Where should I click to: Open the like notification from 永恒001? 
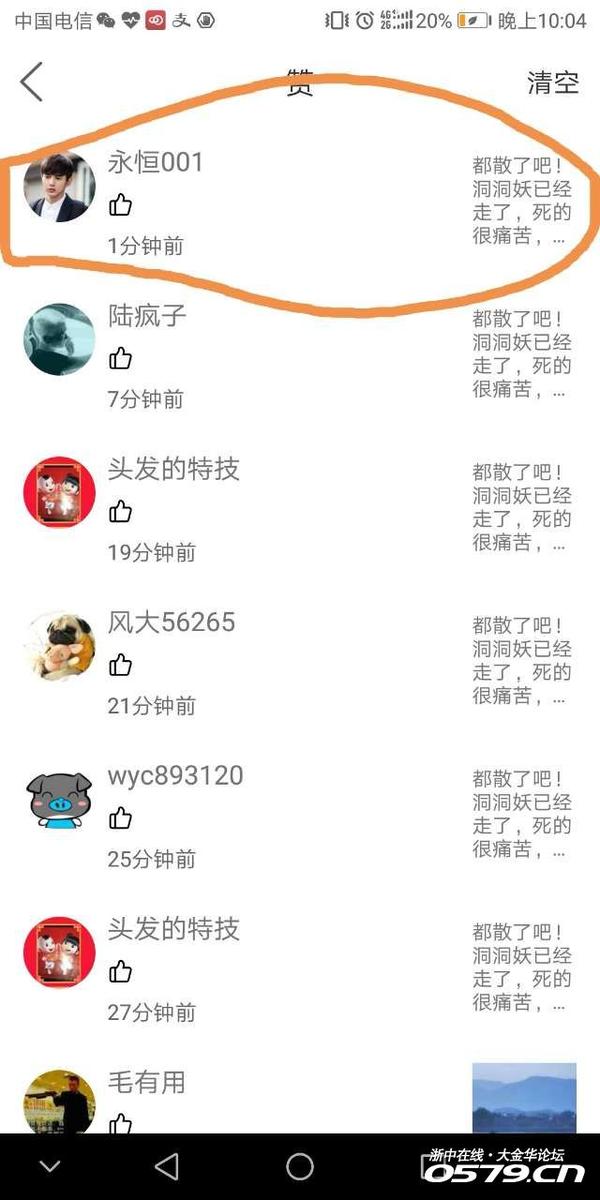click(290, 204)
